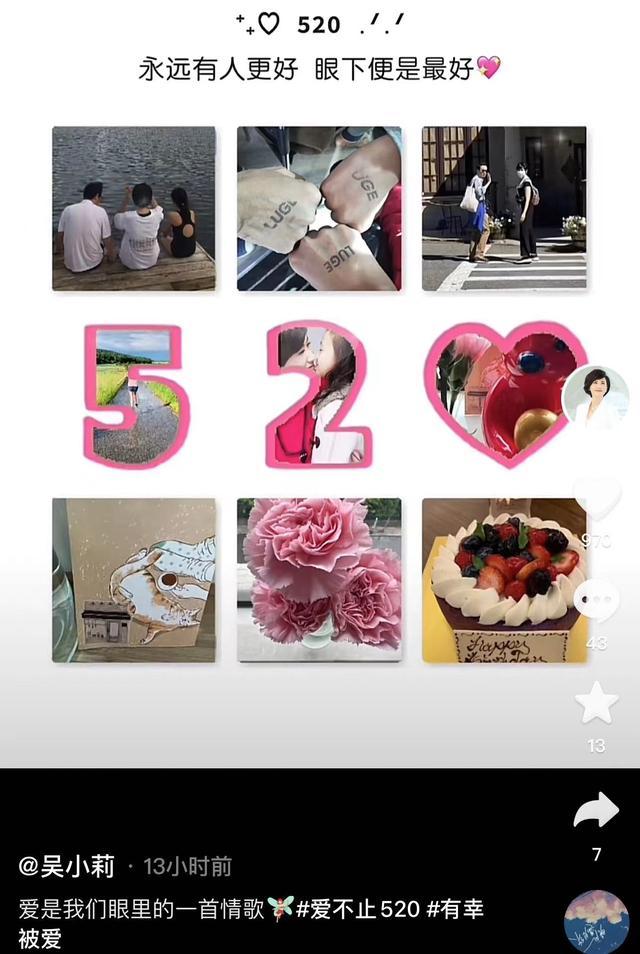Add this video to favorites with the star
The width and height of the screenshot is (640, 954).
click(x=596, y=703)
